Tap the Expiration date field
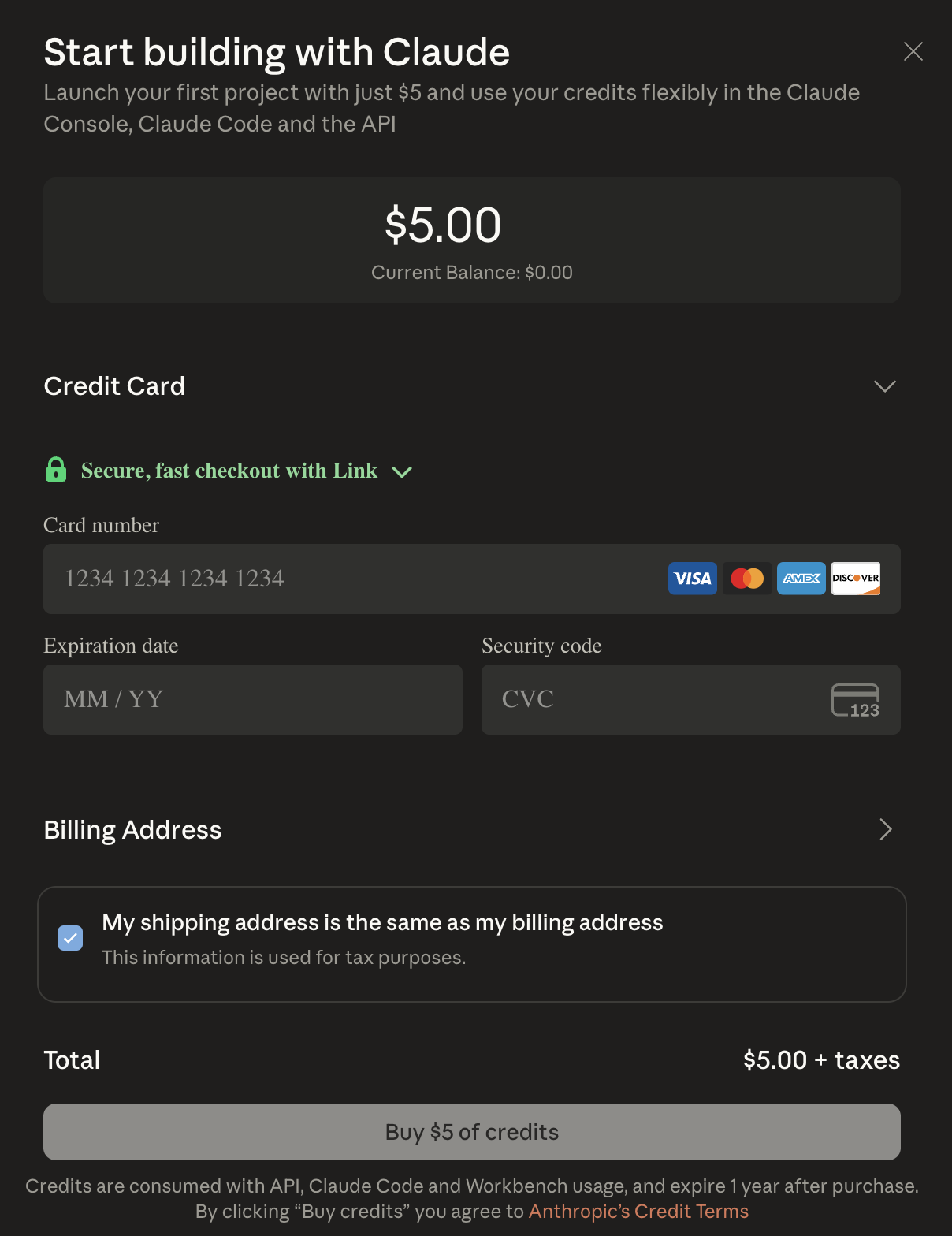The width and height of the screenshot is (952, 1236). click(252, 699)
